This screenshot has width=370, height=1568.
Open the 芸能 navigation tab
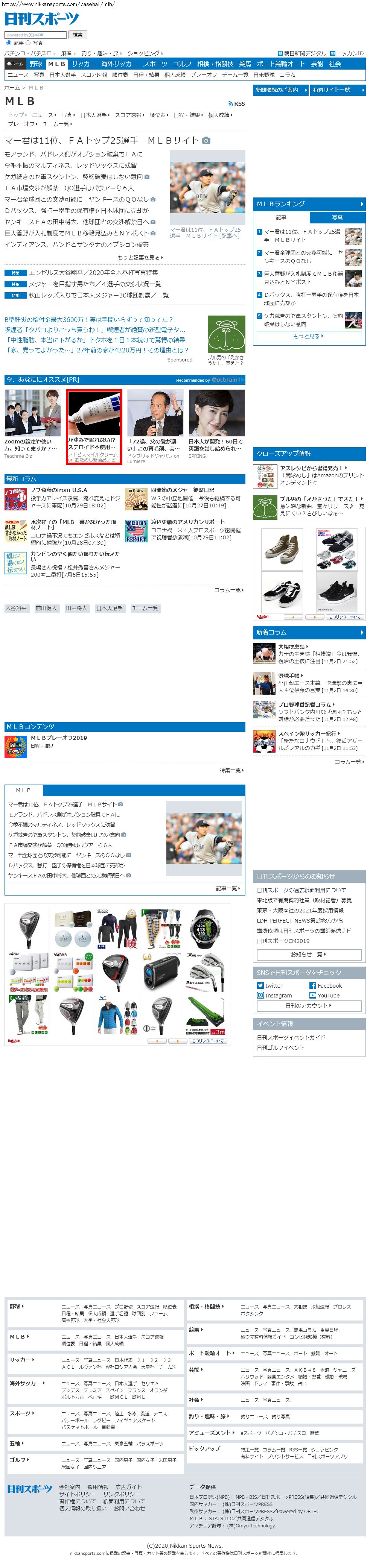coord(317,64)
